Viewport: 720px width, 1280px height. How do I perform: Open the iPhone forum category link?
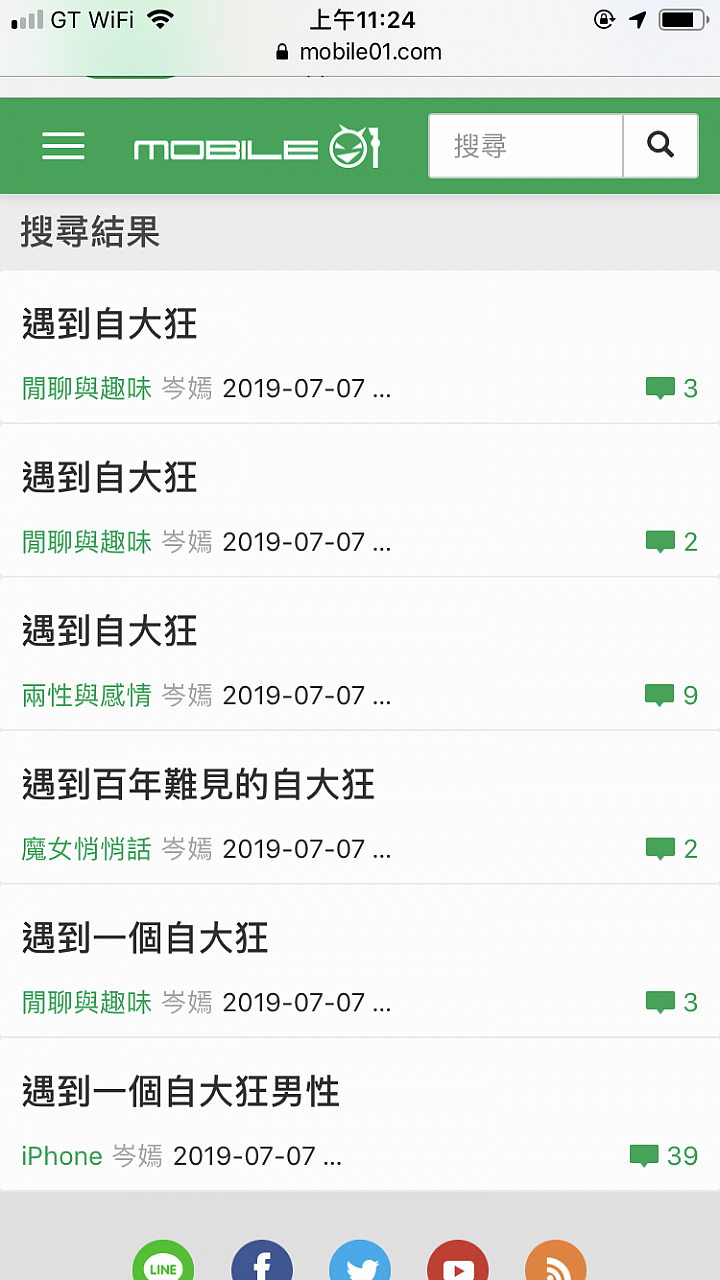[62, 1156]
